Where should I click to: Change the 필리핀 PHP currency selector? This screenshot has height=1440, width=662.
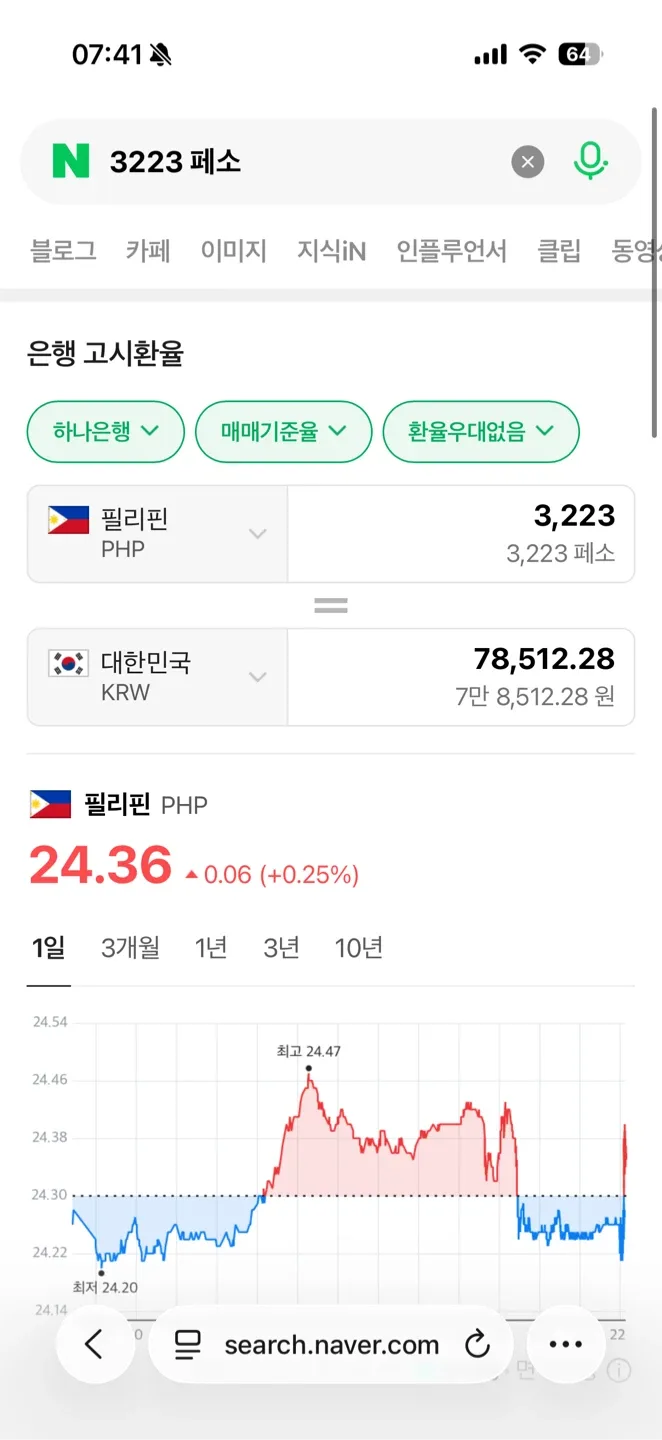[158, 534]
